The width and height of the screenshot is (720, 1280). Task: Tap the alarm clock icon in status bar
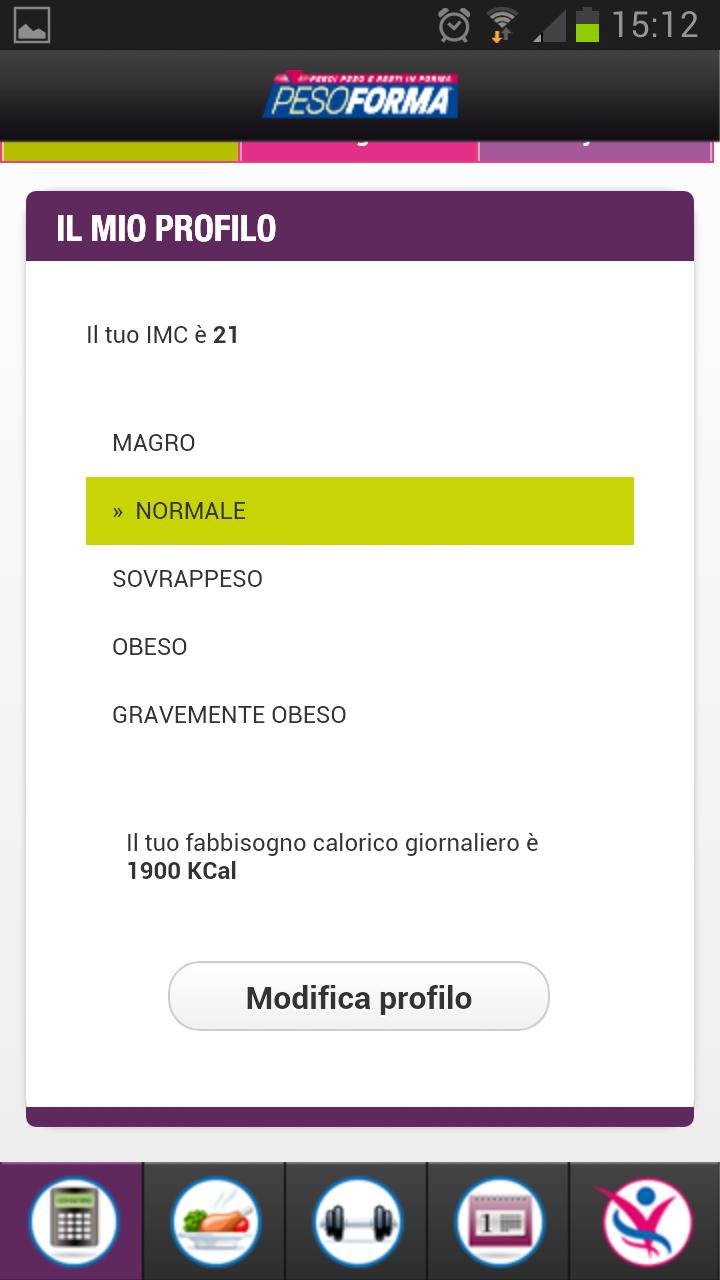tap(452, 25)
